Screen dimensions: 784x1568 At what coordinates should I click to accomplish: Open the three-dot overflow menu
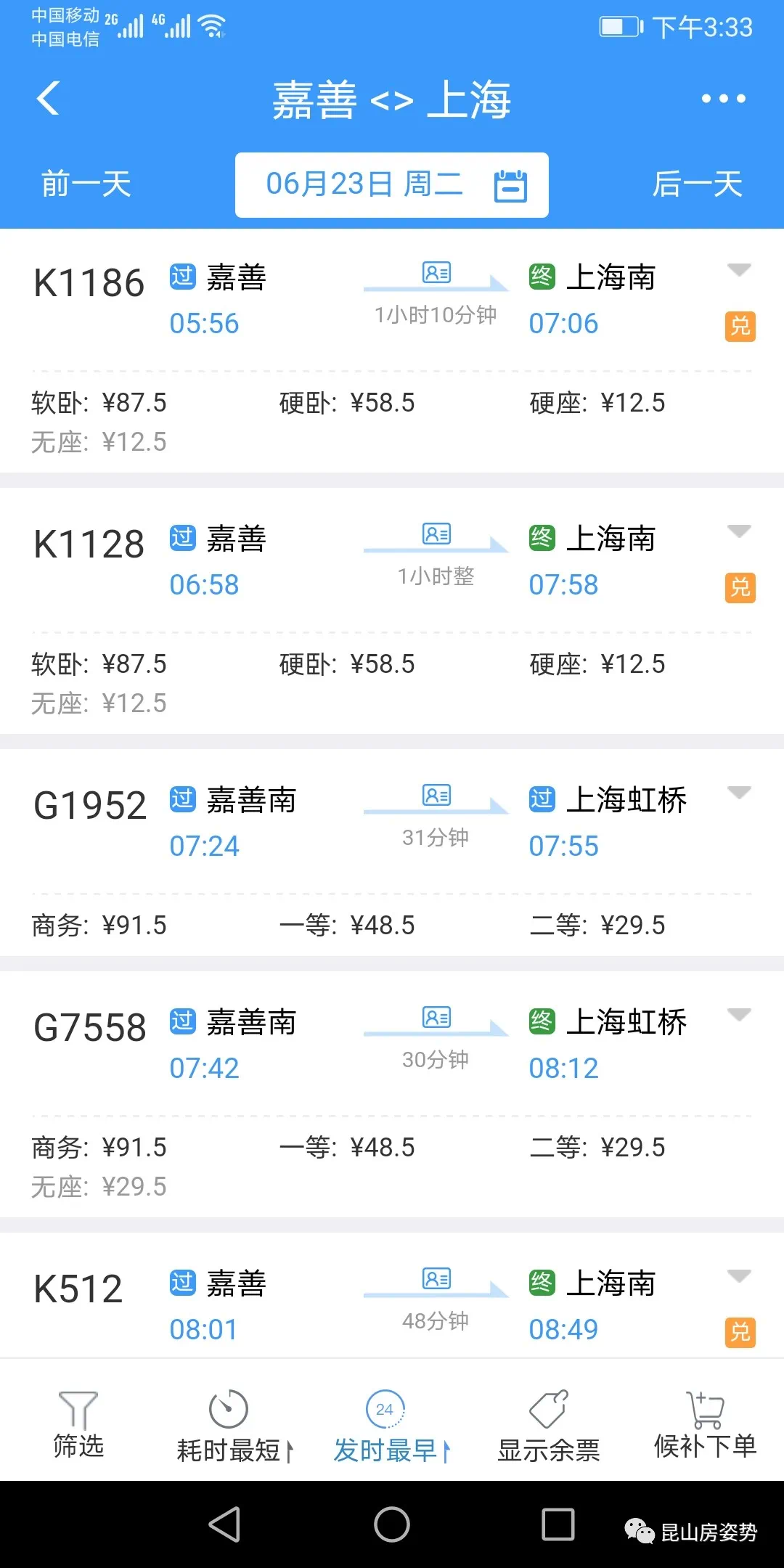coord(723,99)
